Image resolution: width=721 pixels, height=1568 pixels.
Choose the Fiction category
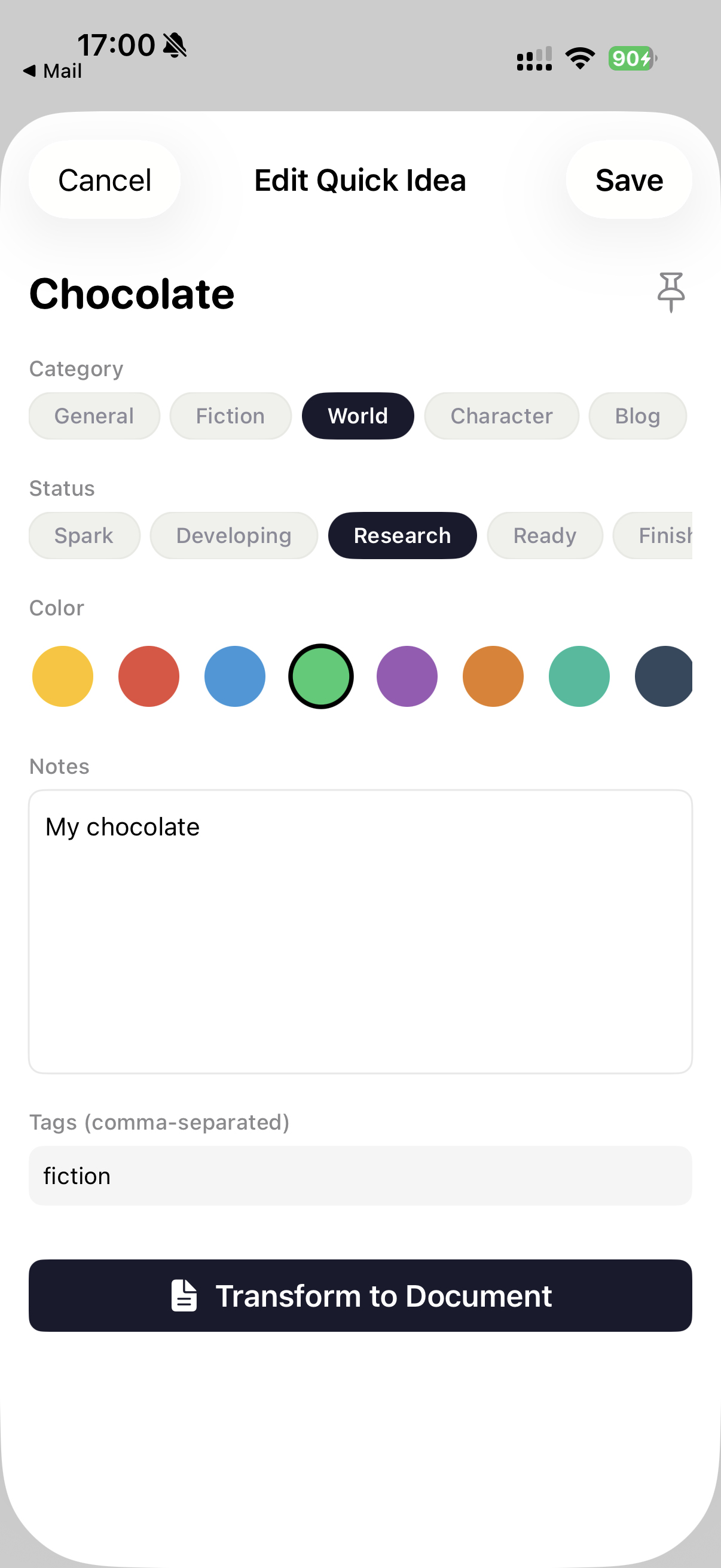pos(231,416)
